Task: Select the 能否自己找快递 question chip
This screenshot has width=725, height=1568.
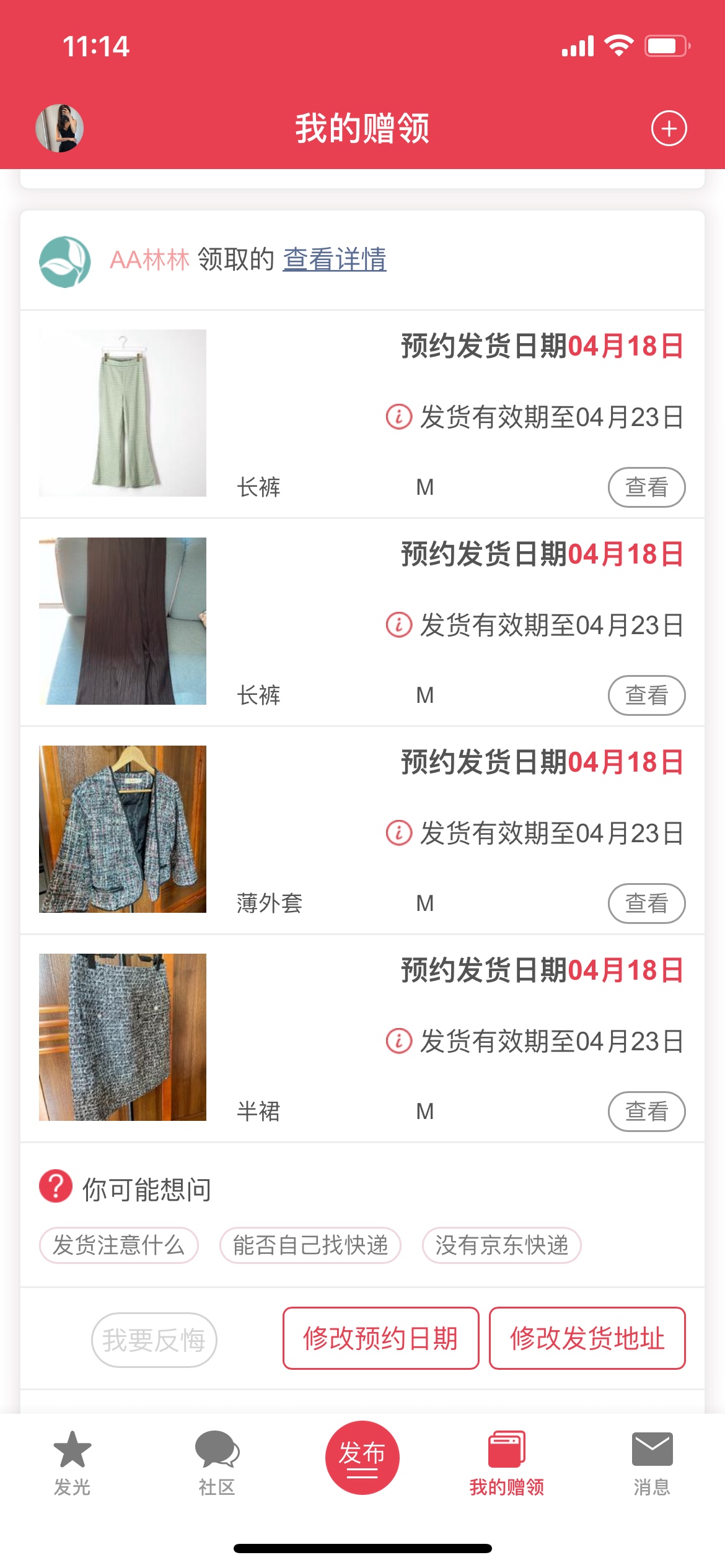Action: (x=310, y=1245)
